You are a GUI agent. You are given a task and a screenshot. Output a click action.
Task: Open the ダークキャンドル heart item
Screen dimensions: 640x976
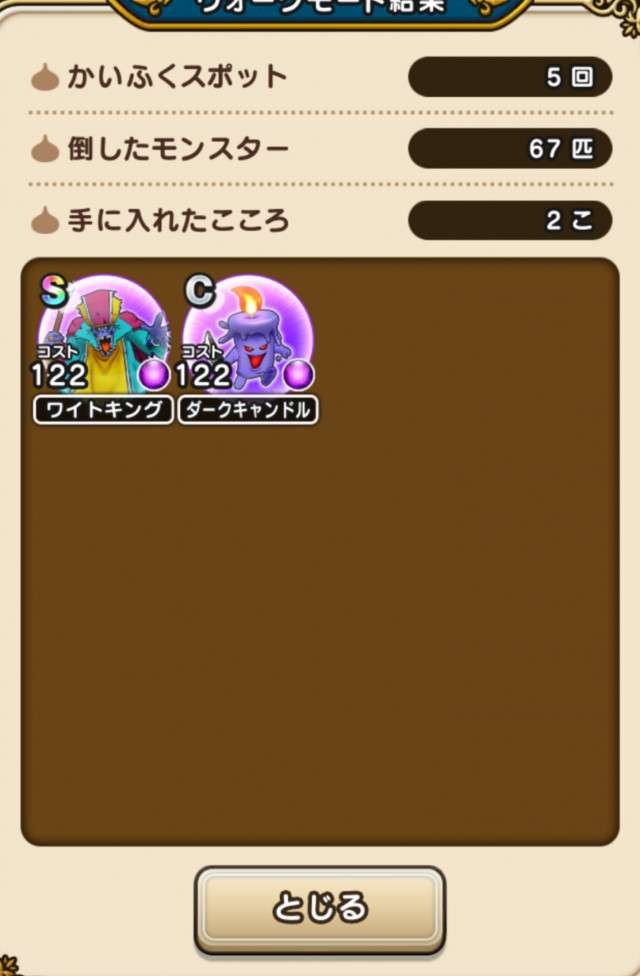(248, 346)
